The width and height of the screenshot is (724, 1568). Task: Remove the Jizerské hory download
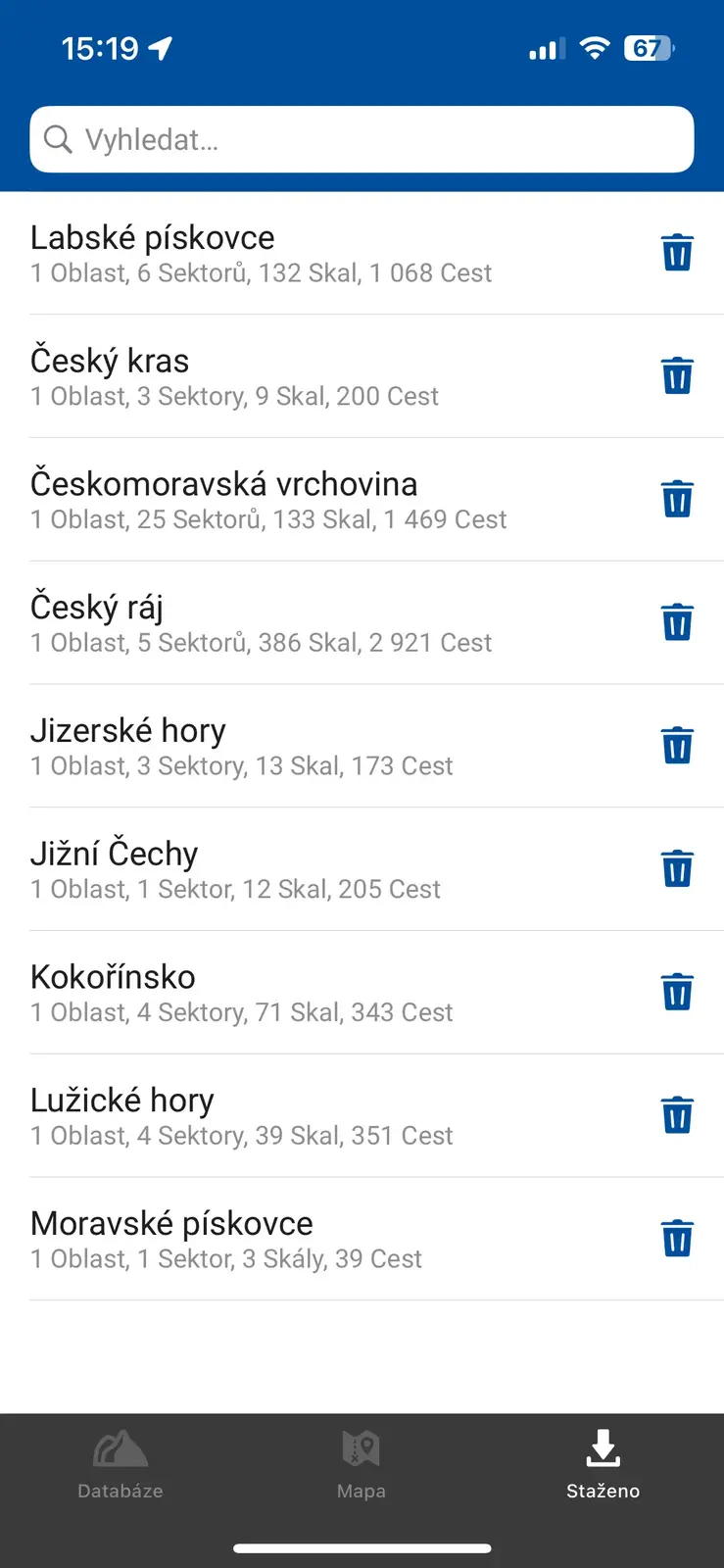[x=677, y=746]
